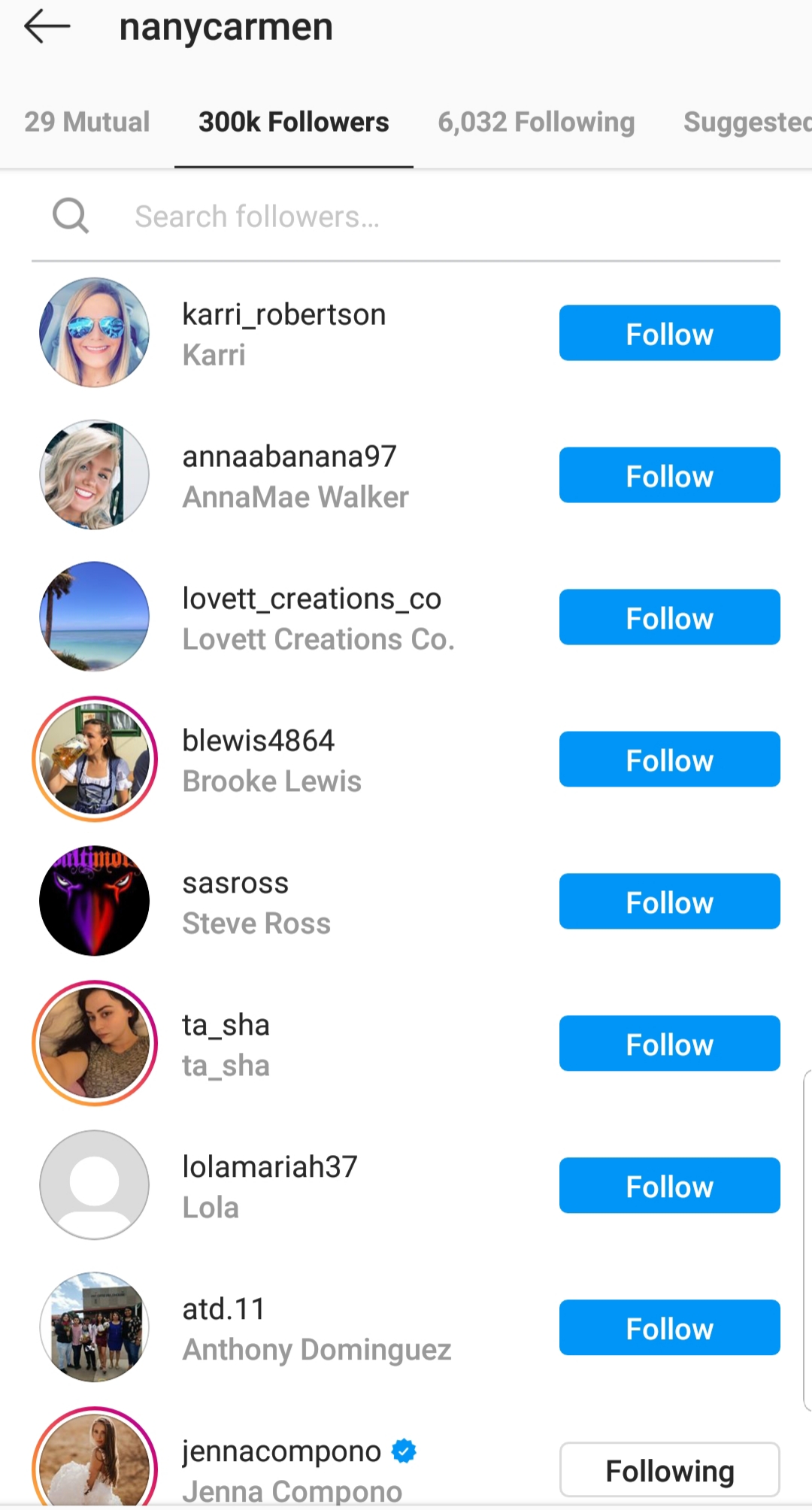Follow blewis4864
Viewport: 812px width, 1510px height.
point(669,760)
